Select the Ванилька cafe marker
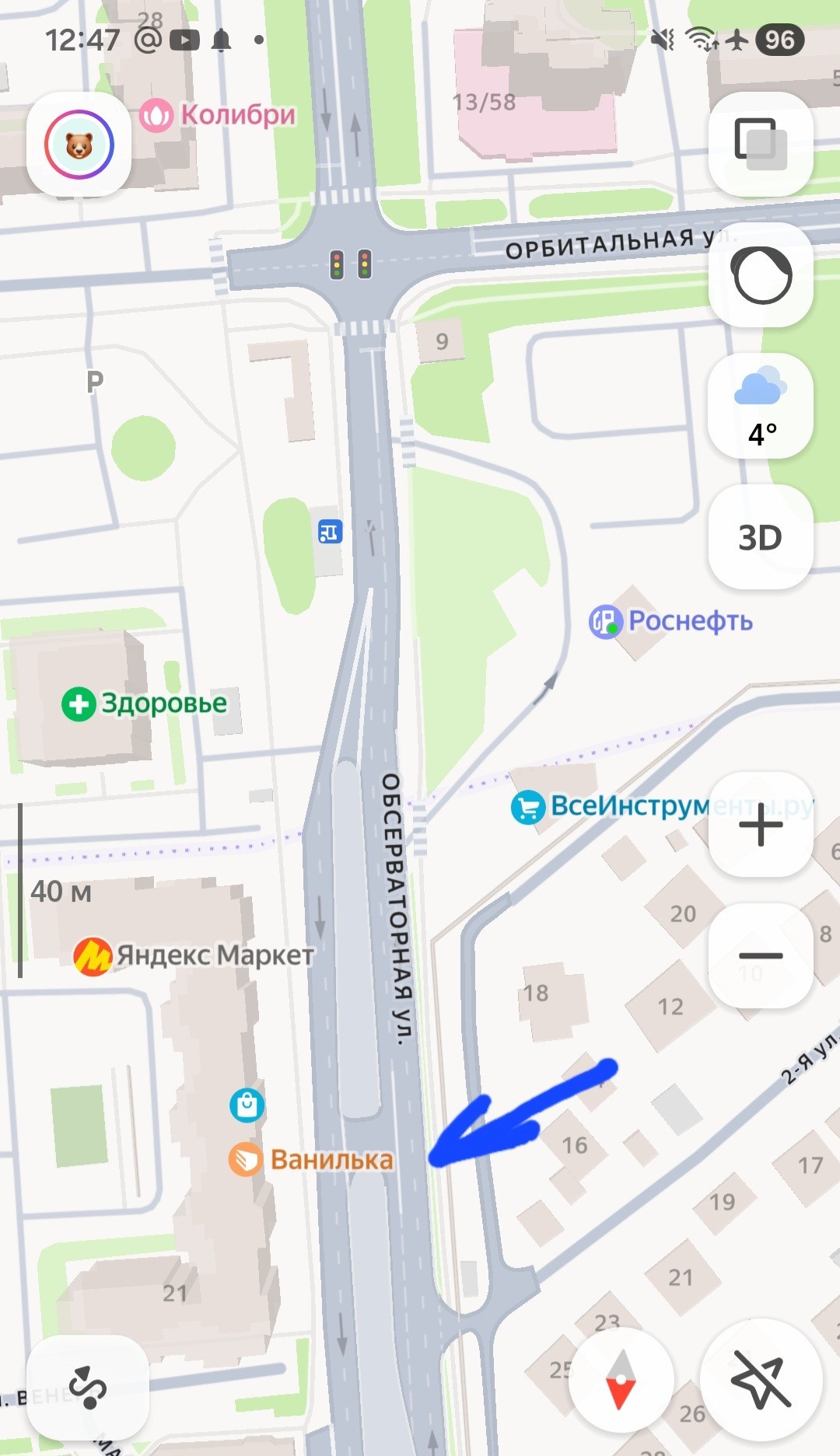Viewport: 840px width, 1456px height. coord(246,1160)
